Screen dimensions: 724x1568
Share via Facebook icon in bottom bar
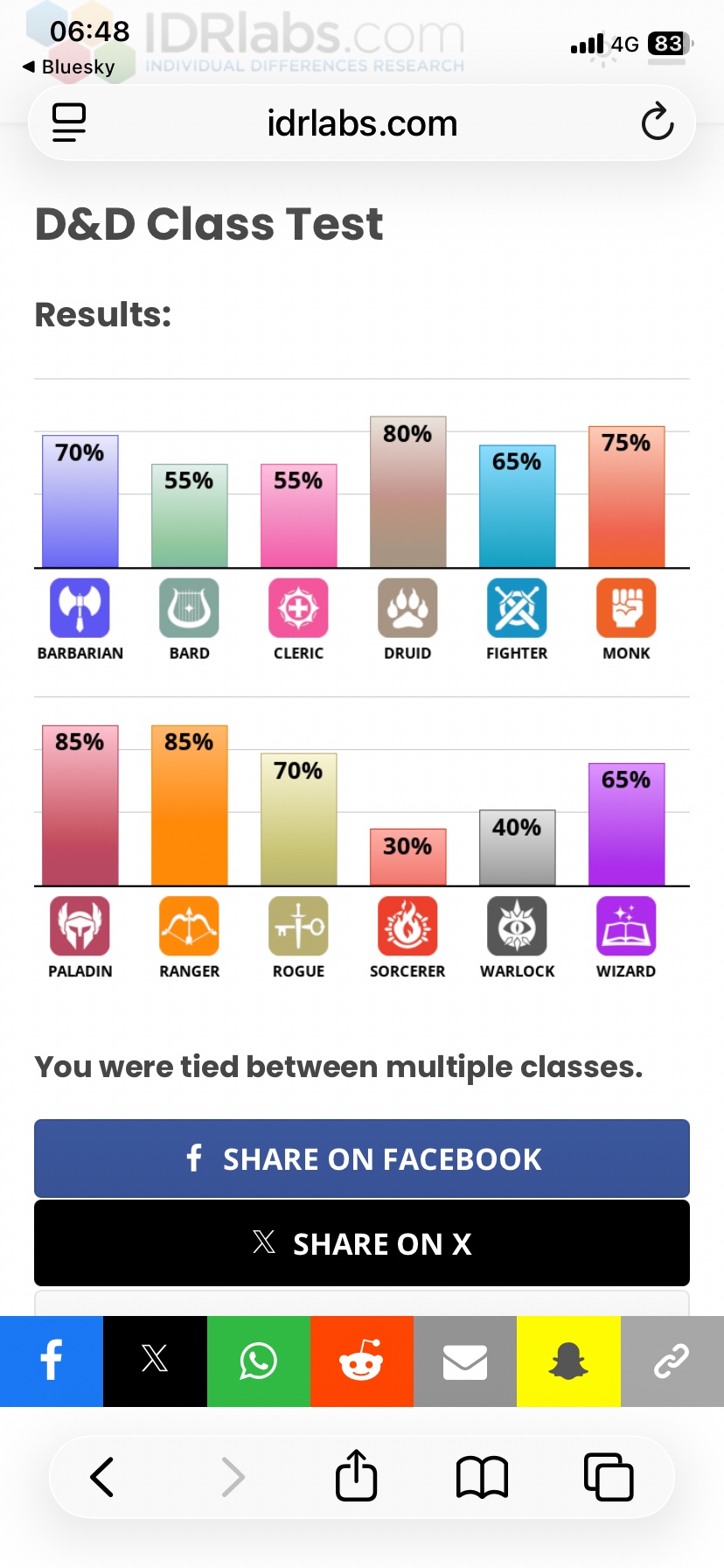[x=52, y=1361]
